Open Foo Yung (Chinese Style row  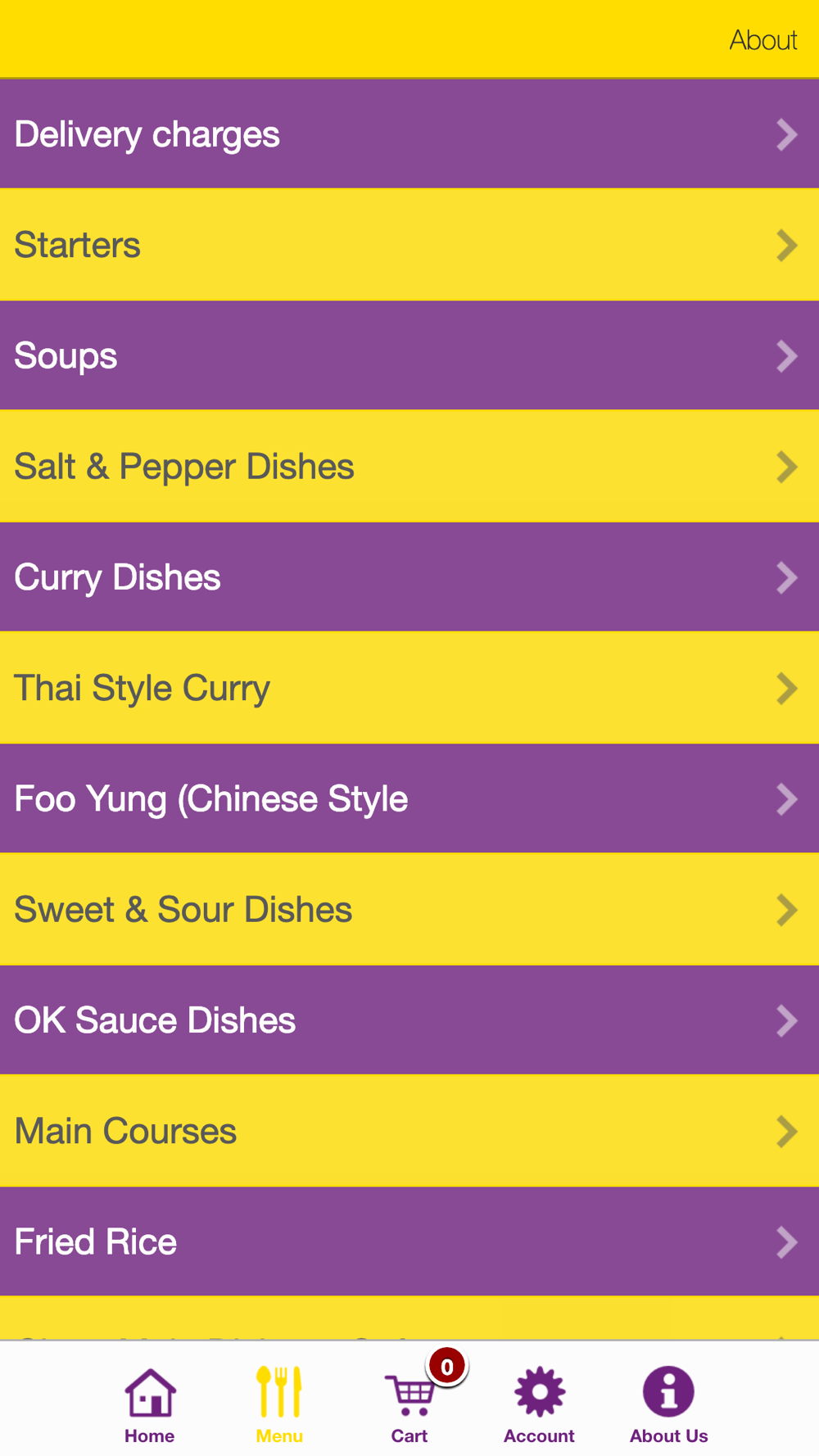(x=409, y=798)
